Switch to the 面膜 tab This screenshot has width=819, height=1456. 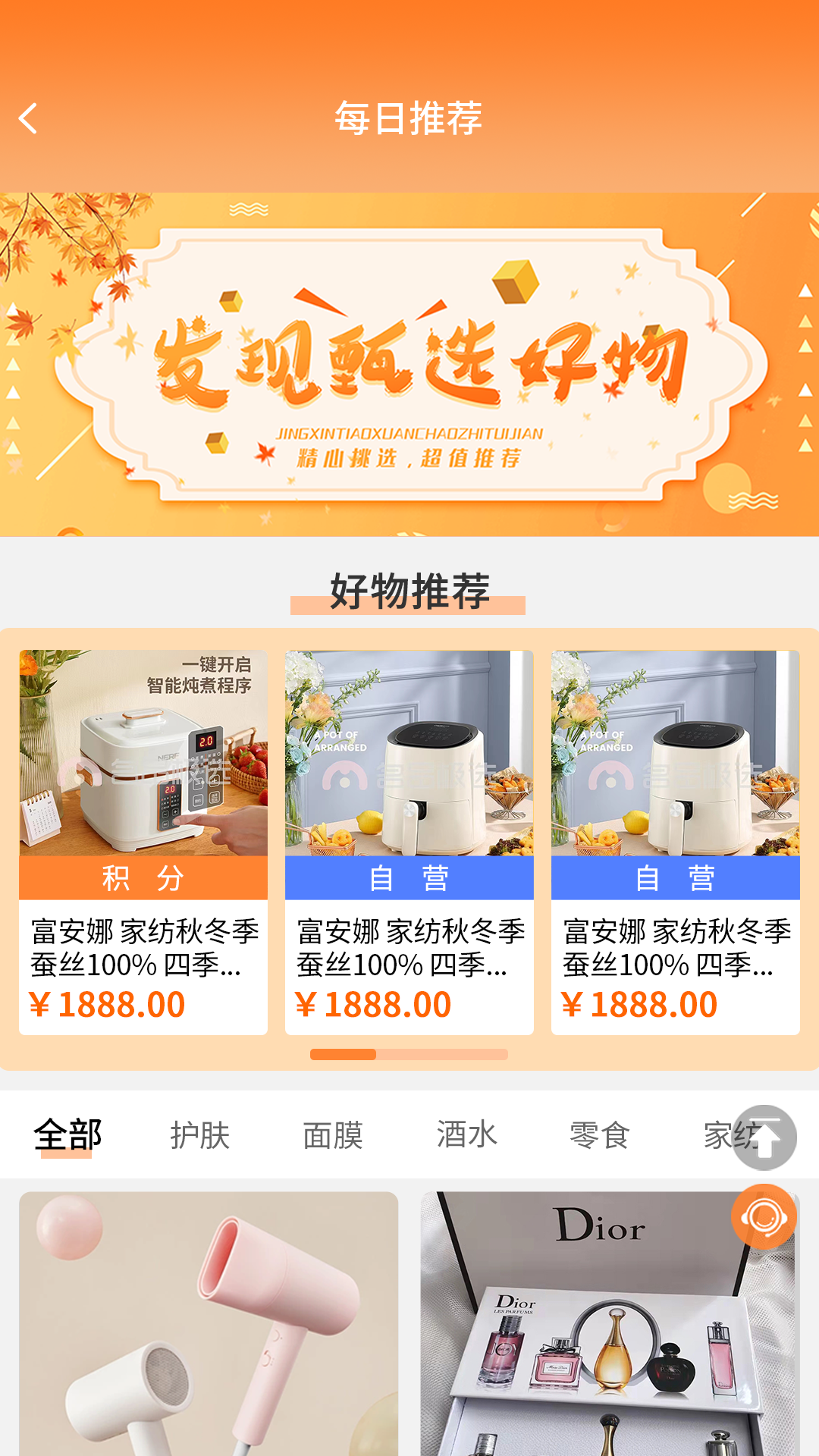coord(333,1135)
